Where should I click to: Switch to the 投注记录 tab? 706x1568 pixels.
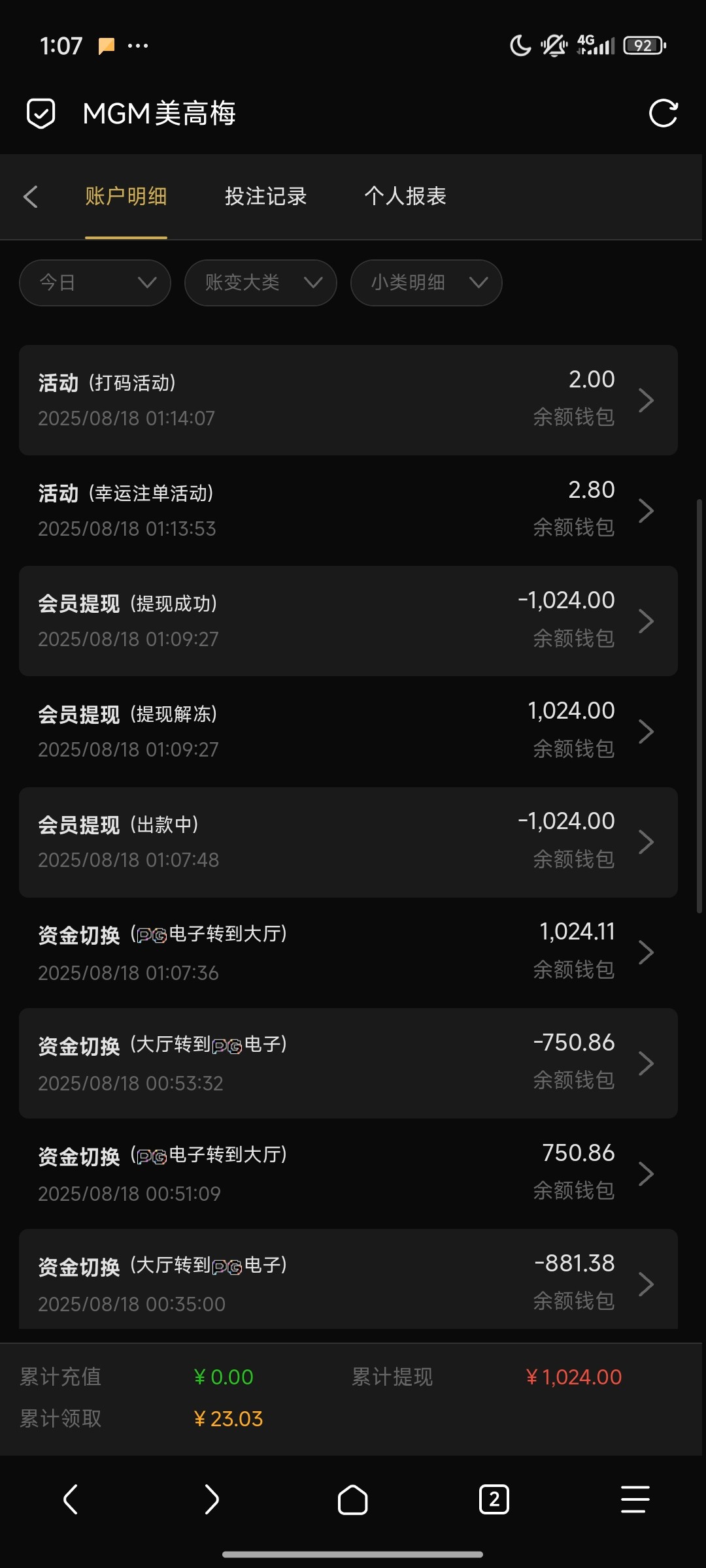point(265,197)
